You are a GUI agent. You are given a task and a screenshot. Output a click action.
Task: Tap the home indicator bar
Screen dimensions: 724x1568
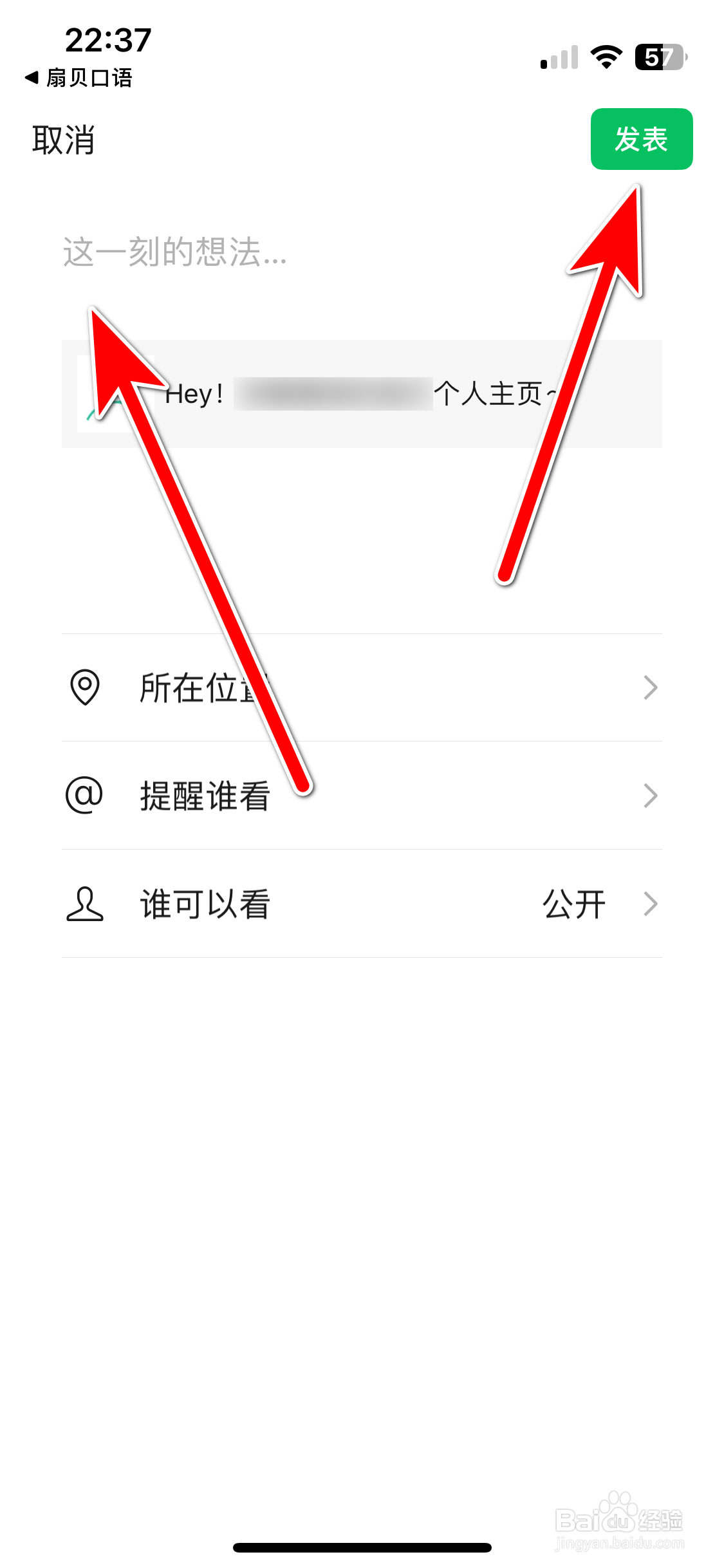(x=362, y=1548)
